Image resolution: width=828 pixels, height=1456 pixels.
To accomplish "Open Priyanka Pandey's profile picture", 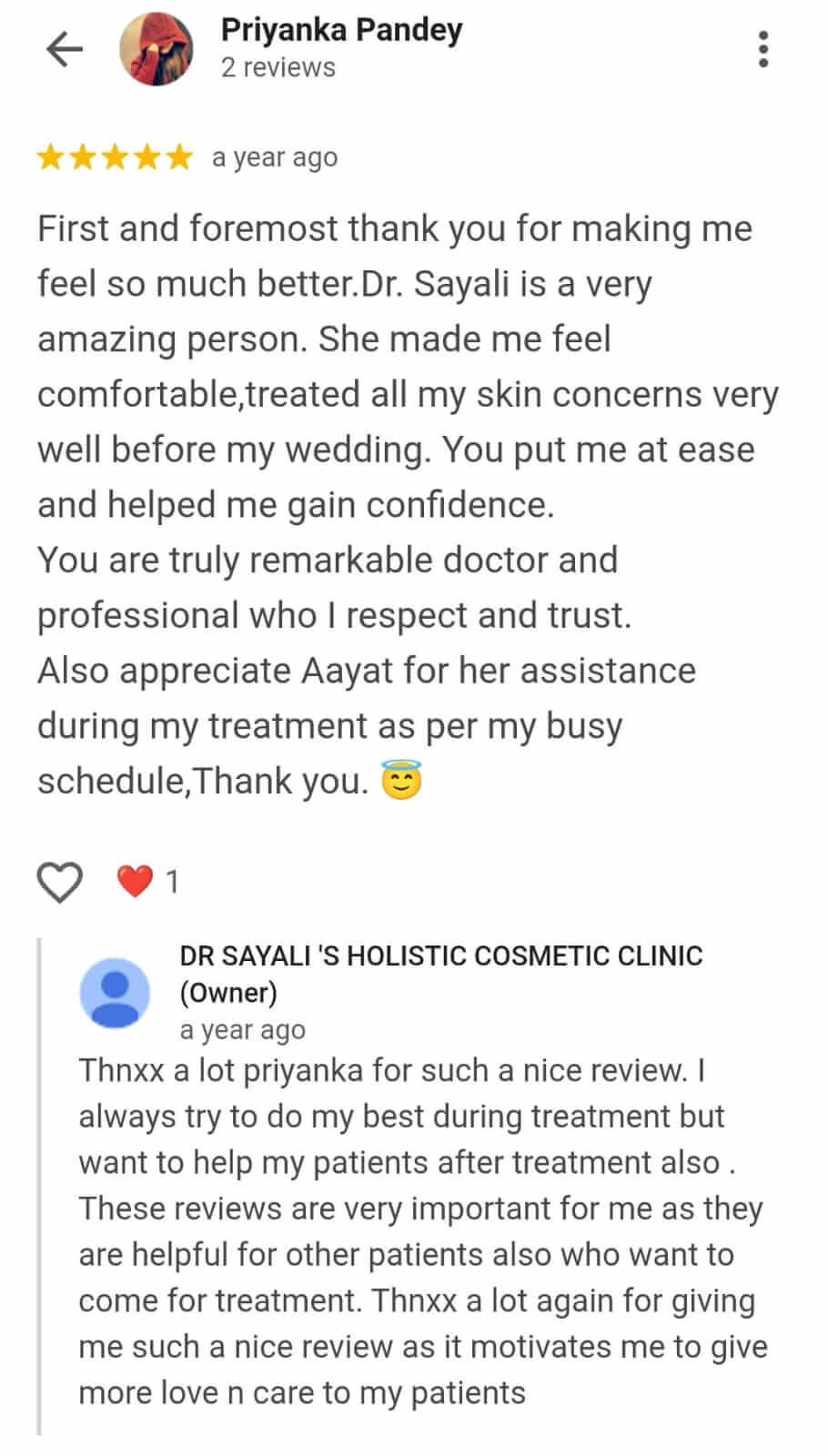I will click(157, 49).
